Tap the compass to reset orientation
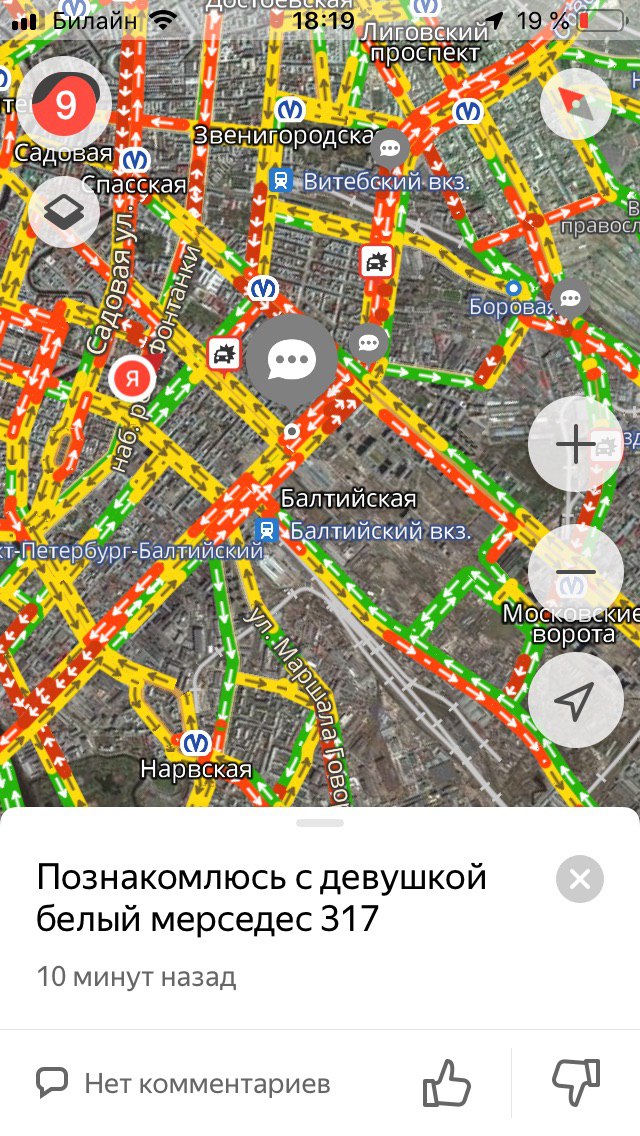 point(575,104)
